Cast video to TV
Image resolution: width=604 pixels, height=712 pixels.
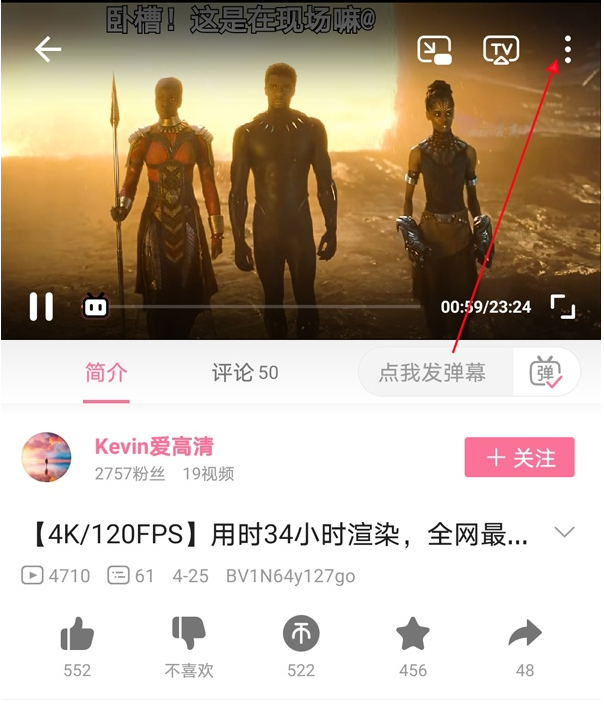coord(501,49)
